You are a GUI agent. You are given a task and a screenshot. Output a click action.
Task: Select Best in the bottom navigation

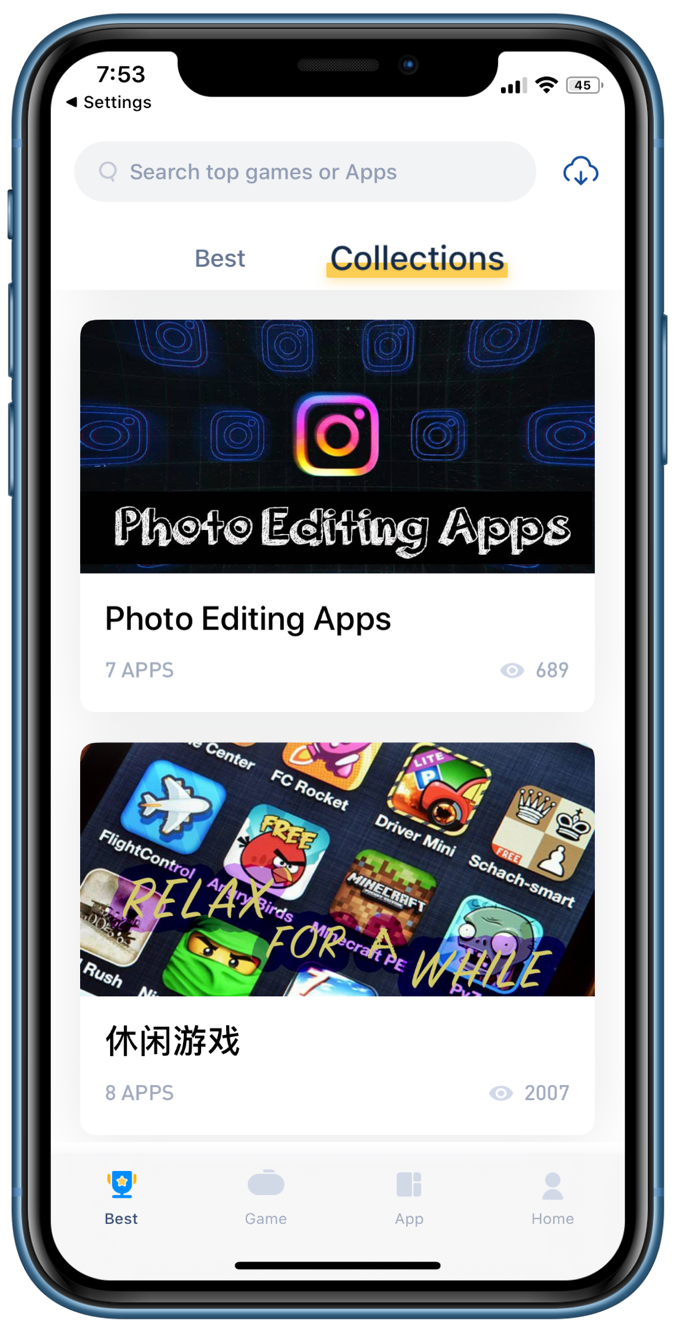click(121, 1198)
